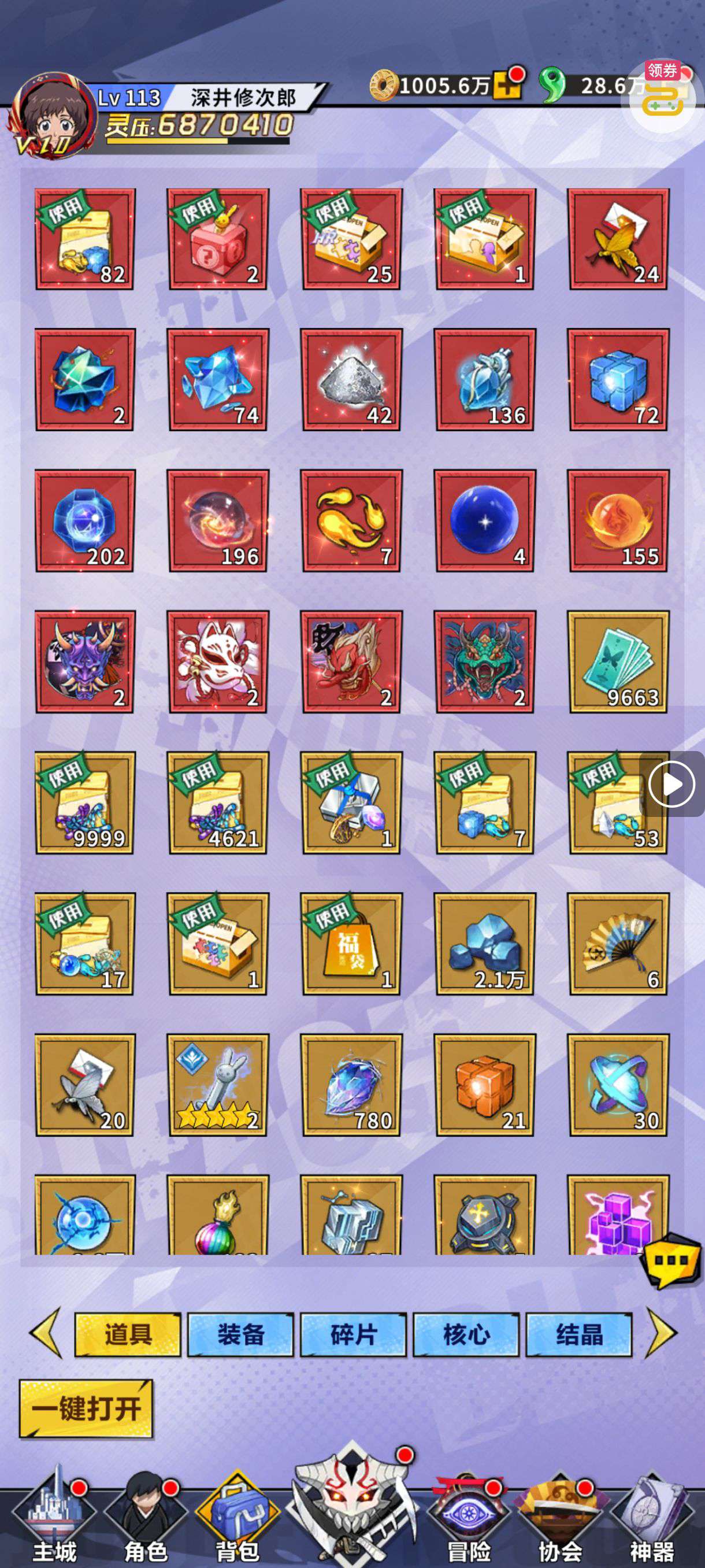705x1568 pixels.
Task: Select the 福袋 lucky bag item
Action: [351, 944]
